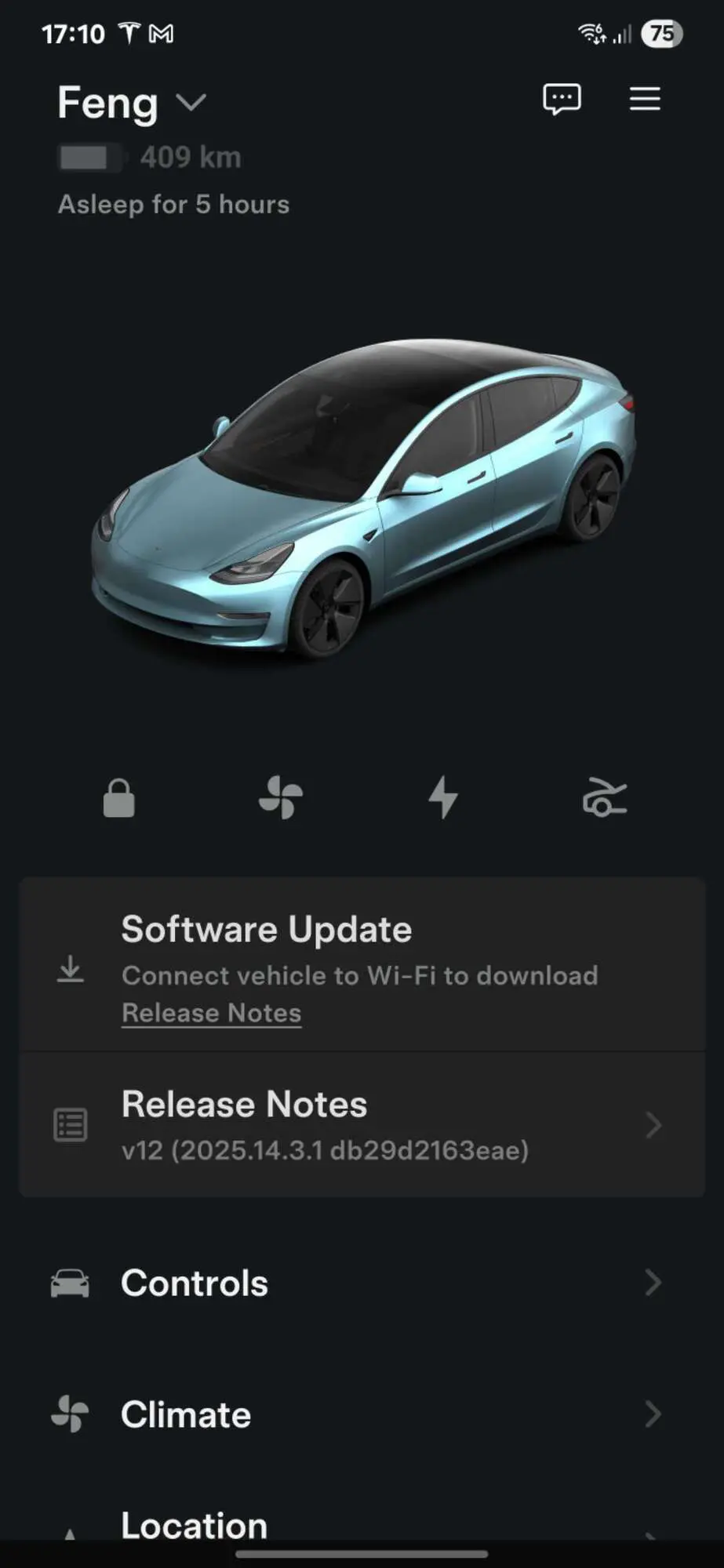Turn on climate with the fan icon
Image resolution: width=724 pixels, height=1568 pixels.
pyautogui.click(x=281, y=798)
